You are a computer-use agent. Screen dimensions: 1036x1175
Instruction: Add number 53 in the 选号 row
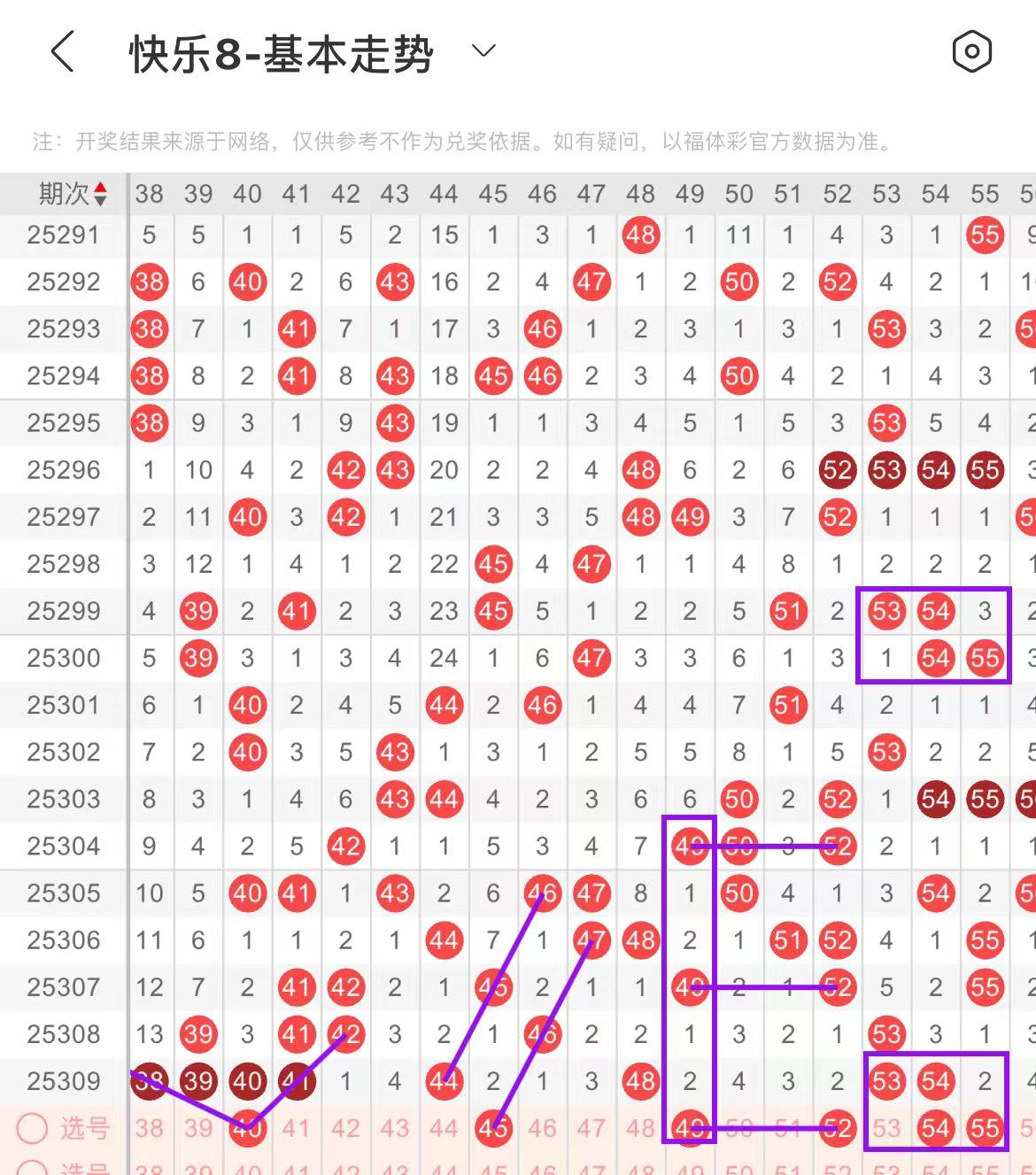pos(886,1128)
